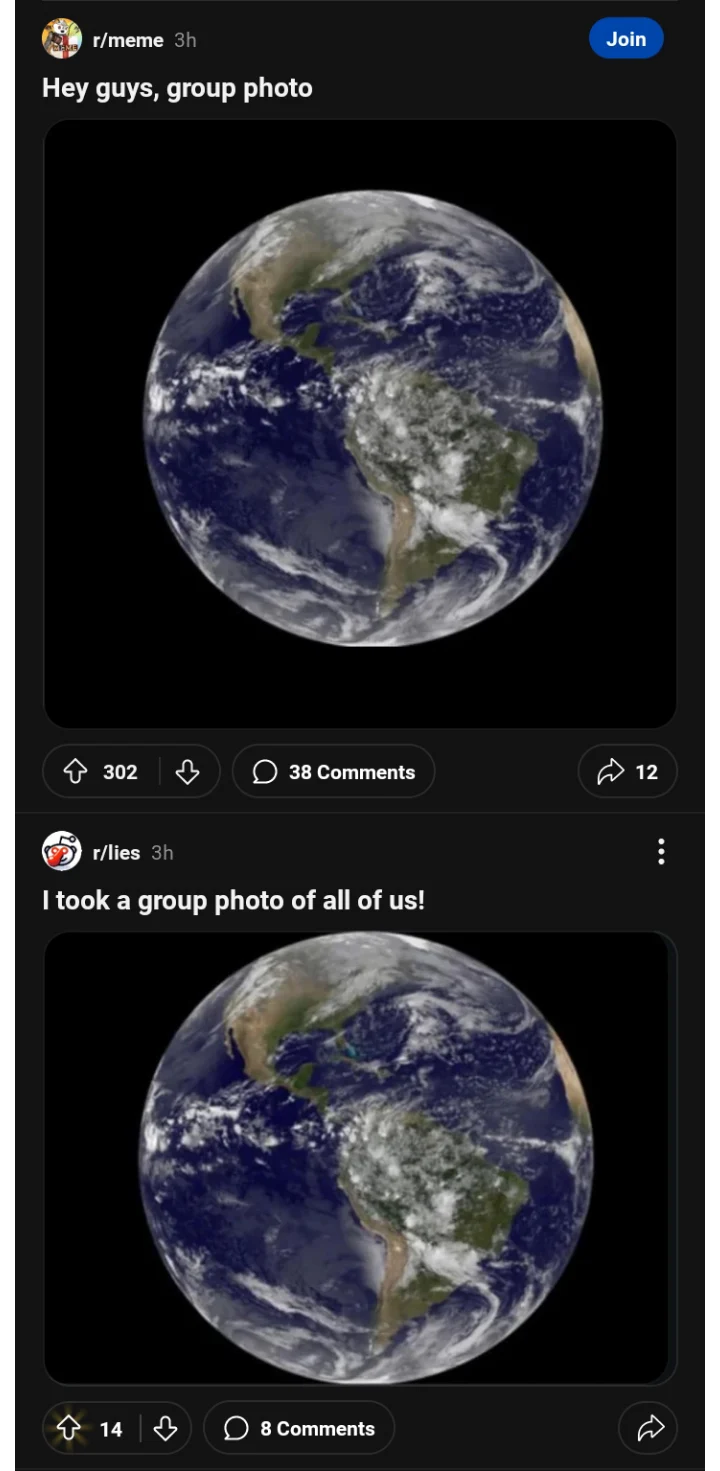720x1471 pixels.
Task: Open overflow menu on r/lies post
Action: 660,852
